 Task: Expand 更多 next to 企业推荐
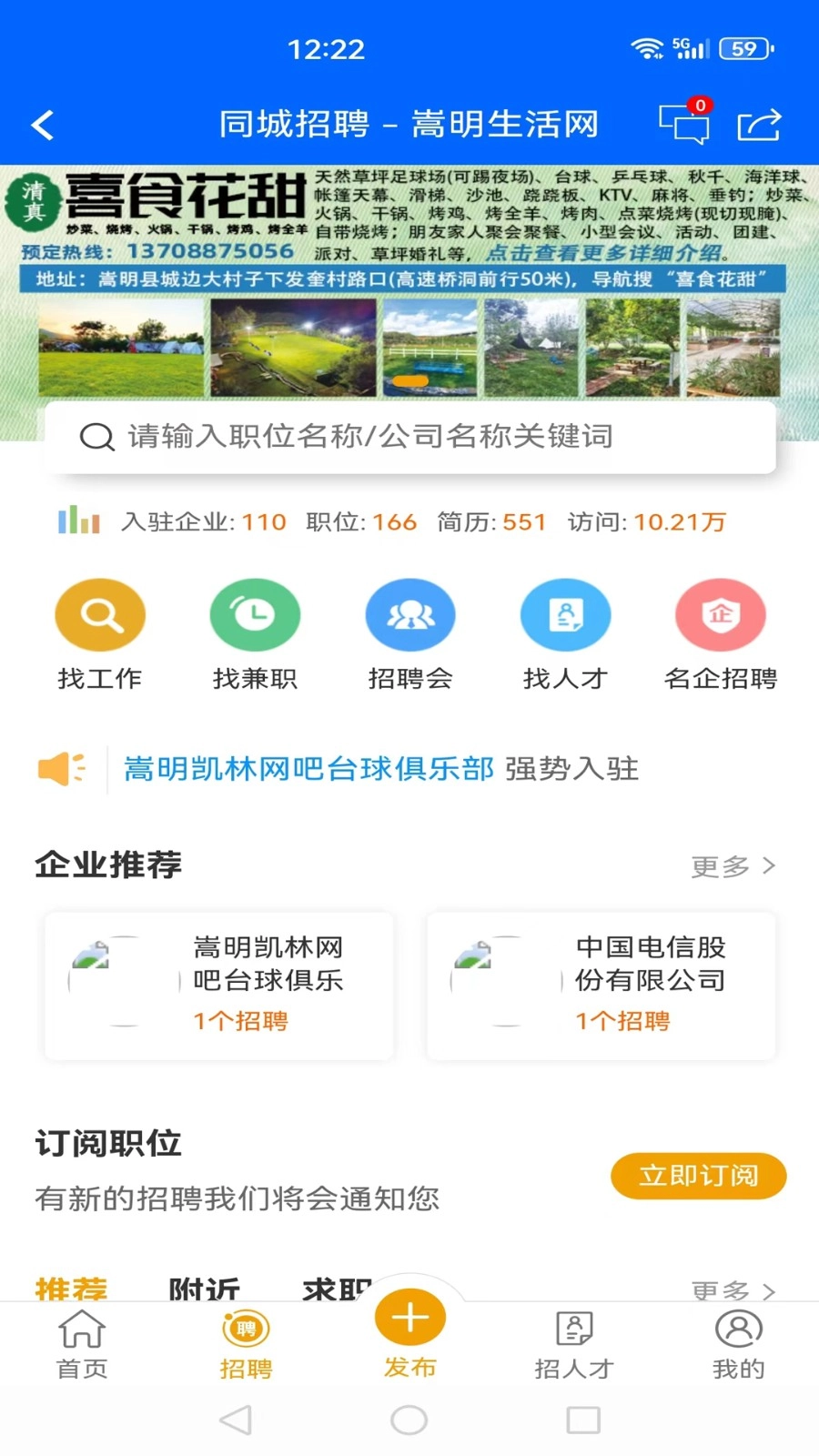730,866
